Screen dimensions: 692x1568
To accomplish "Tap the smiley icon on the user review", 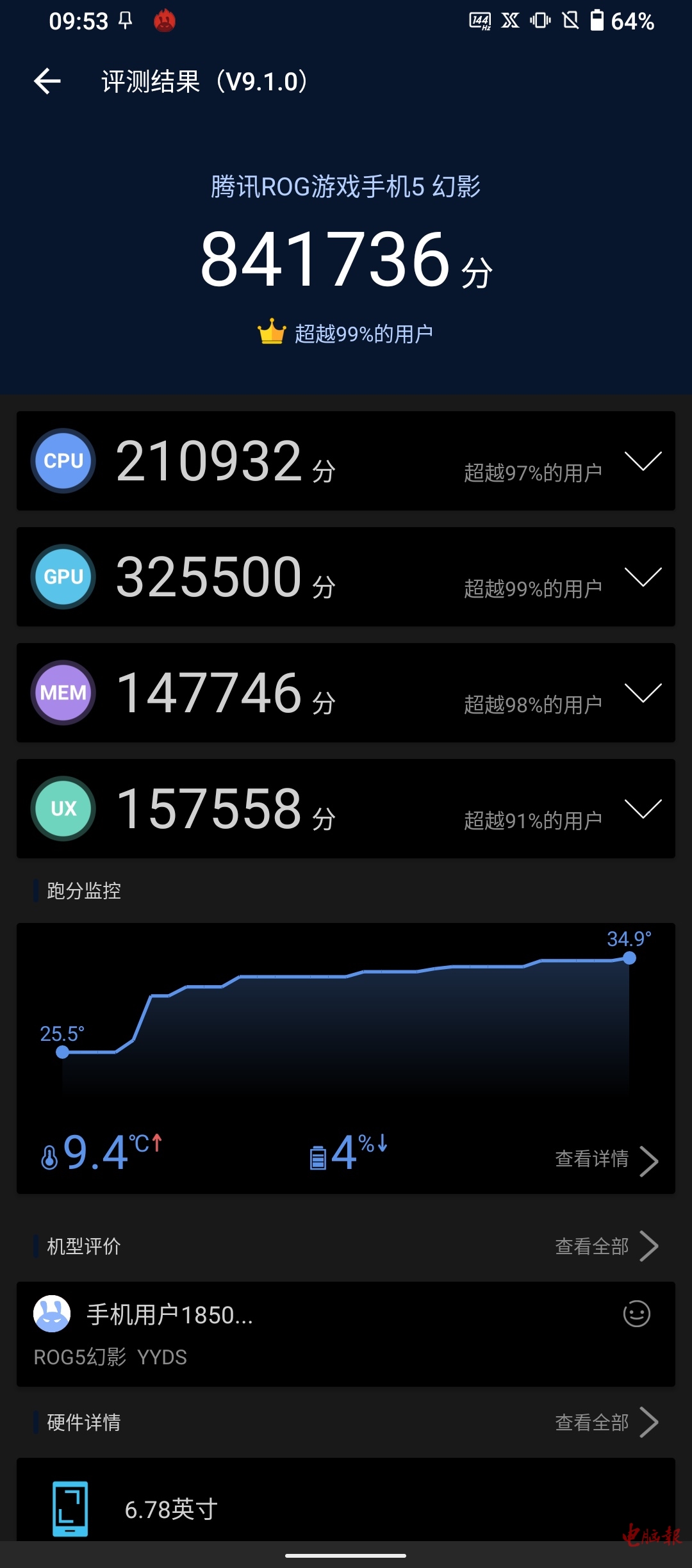I will tap(636, 1314).
